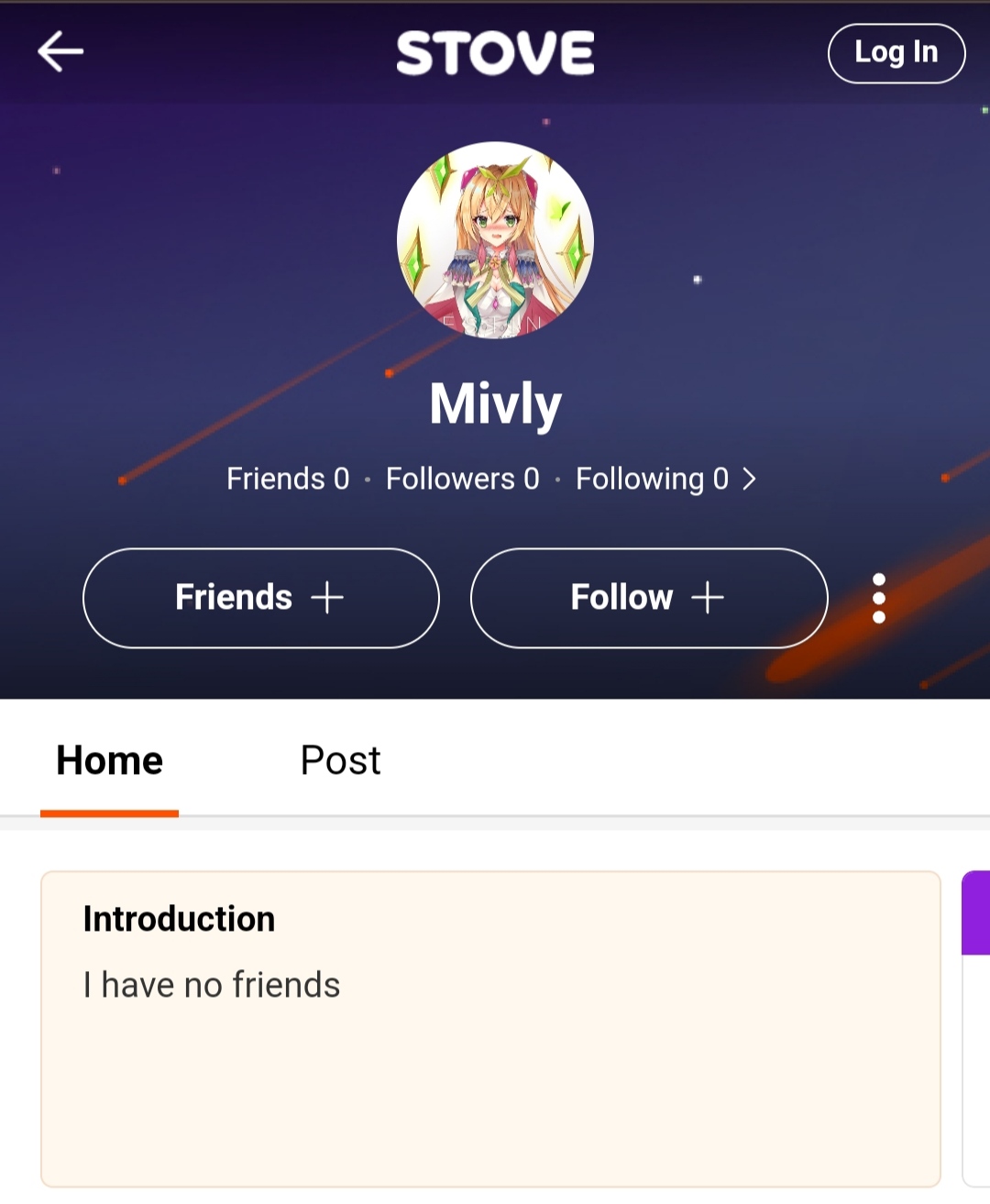Open the Friends, Followers, Following list
The height and width of the screenshot is (1204, 990).
point(491,479)
